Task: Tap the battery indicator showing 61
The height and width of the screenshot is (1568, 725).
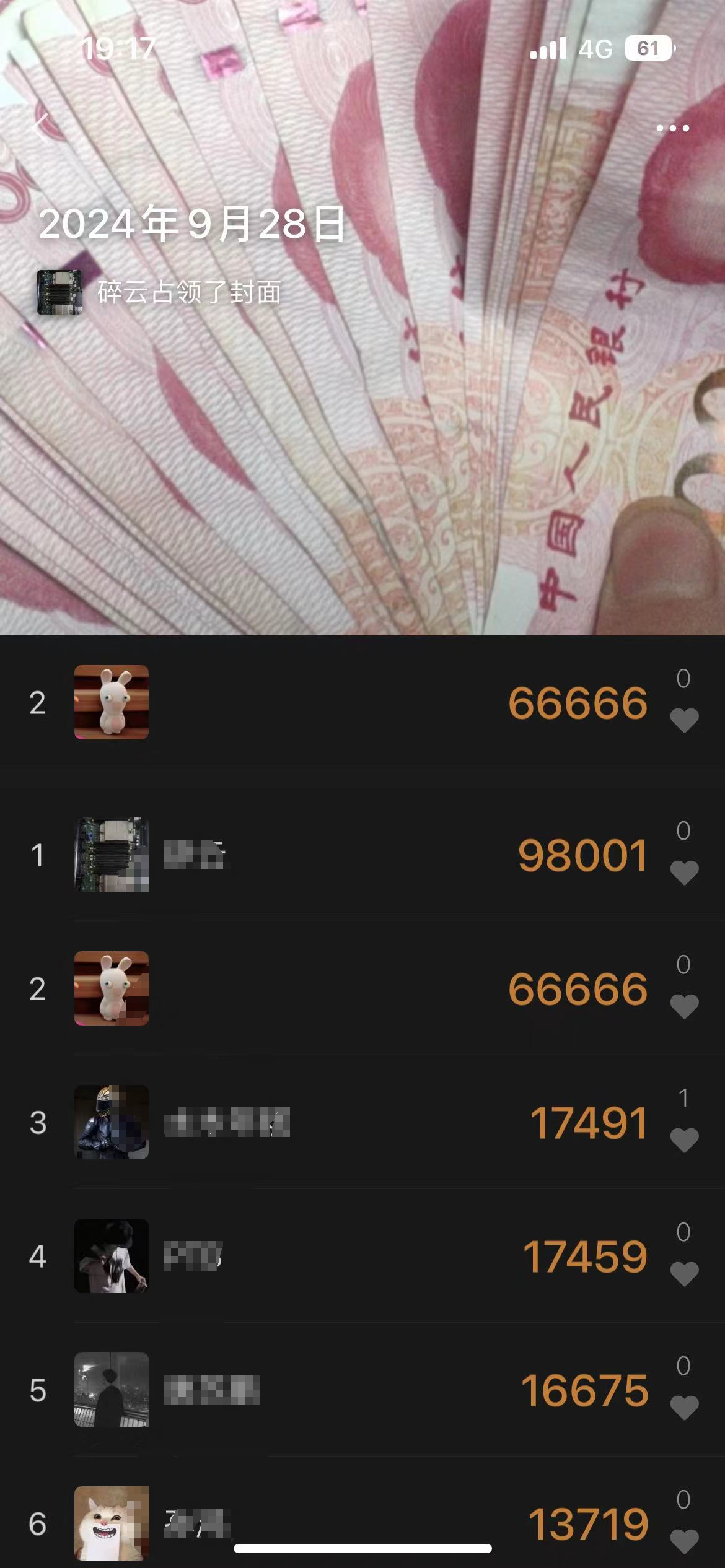Action: click(648, 48)
